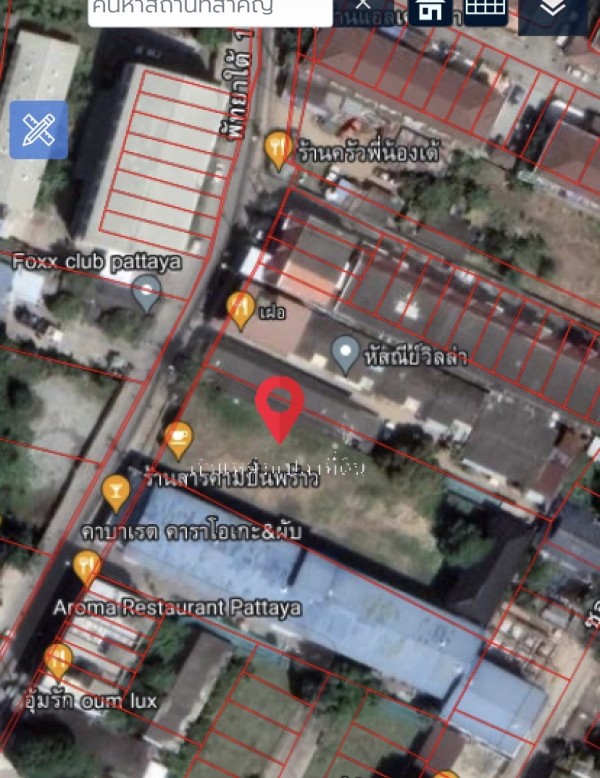600x778 pixels.
Task: Tap the search important places field
Action: (200, 10)
